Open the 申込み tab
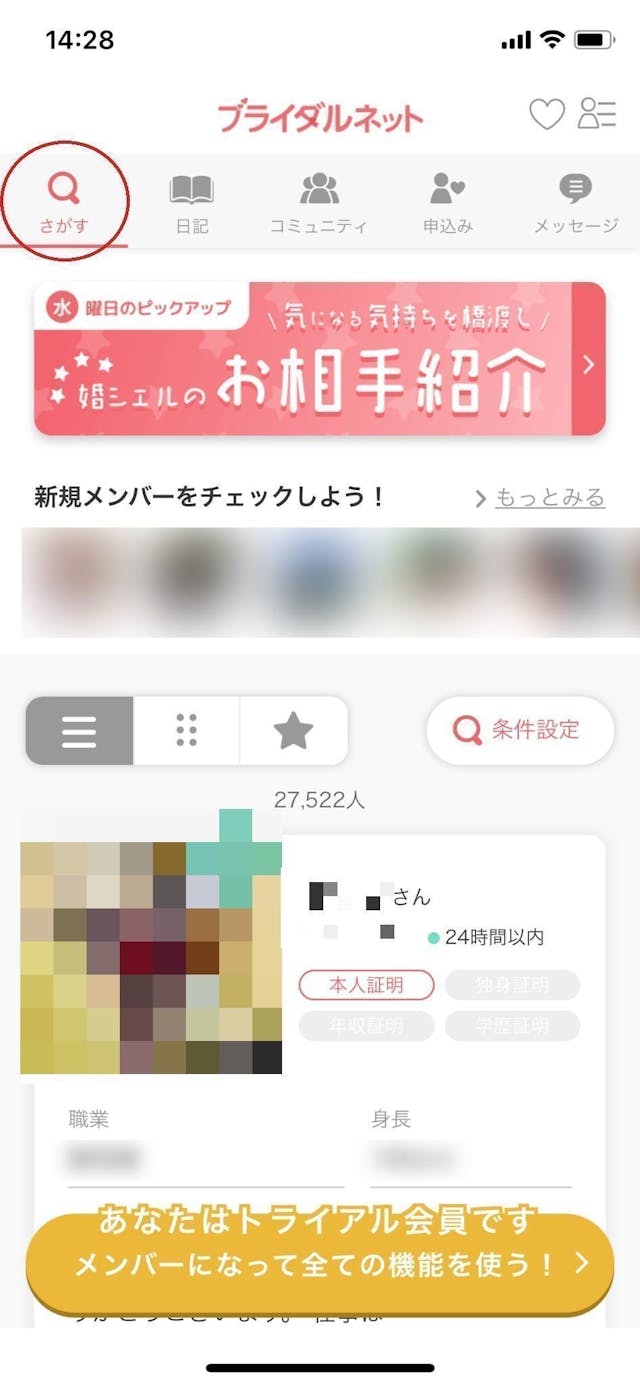This screenshot has height=1386, width=640. [447, 202]
